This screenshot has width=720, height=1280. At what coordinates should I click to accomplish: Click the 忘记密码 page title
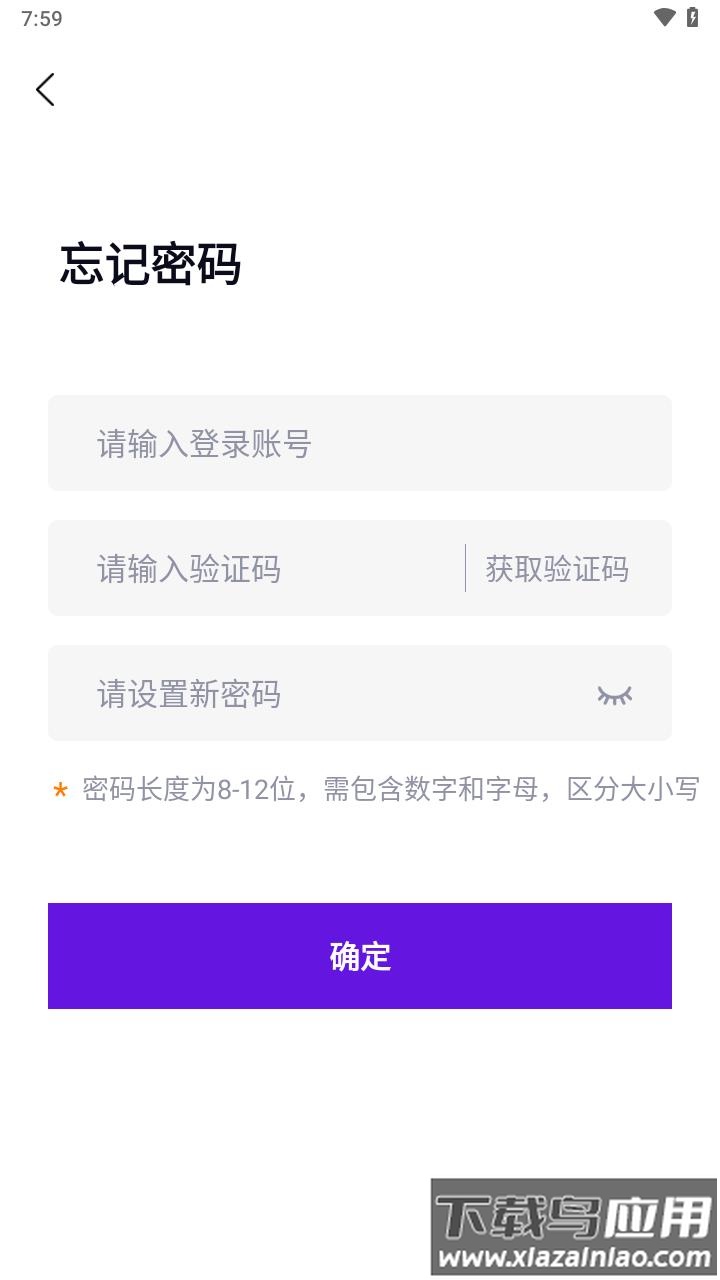pos(152,263)
